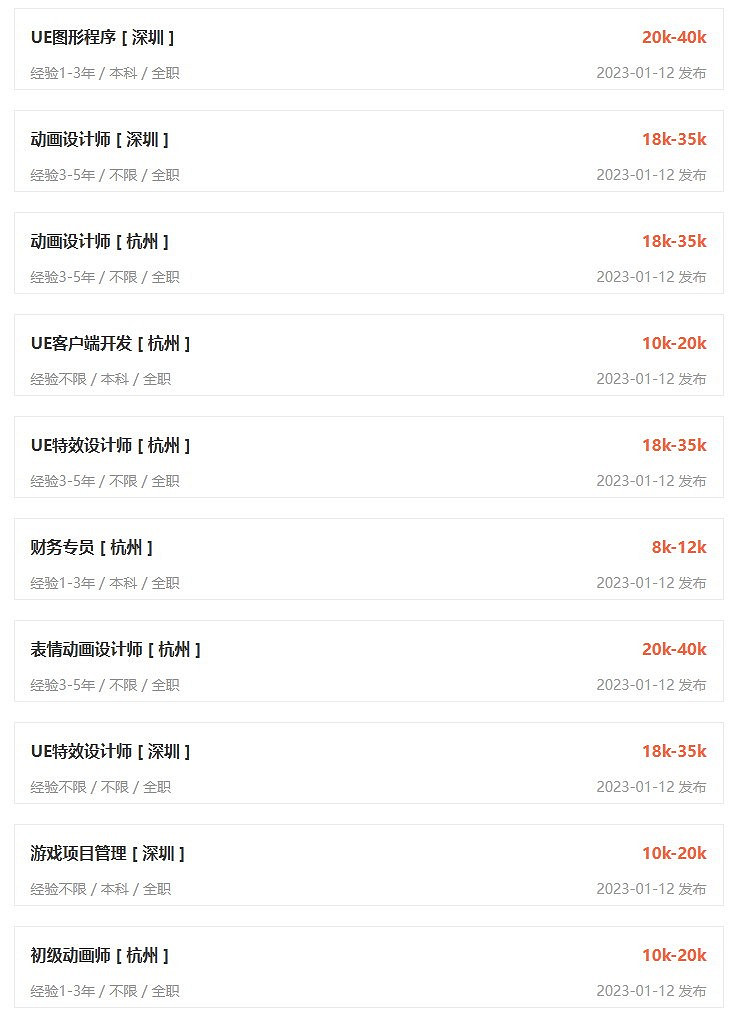Open the UE特效设计师 [杭州] job details
This screenshot has height=1024, width=741.
click(x=110, y=446)
